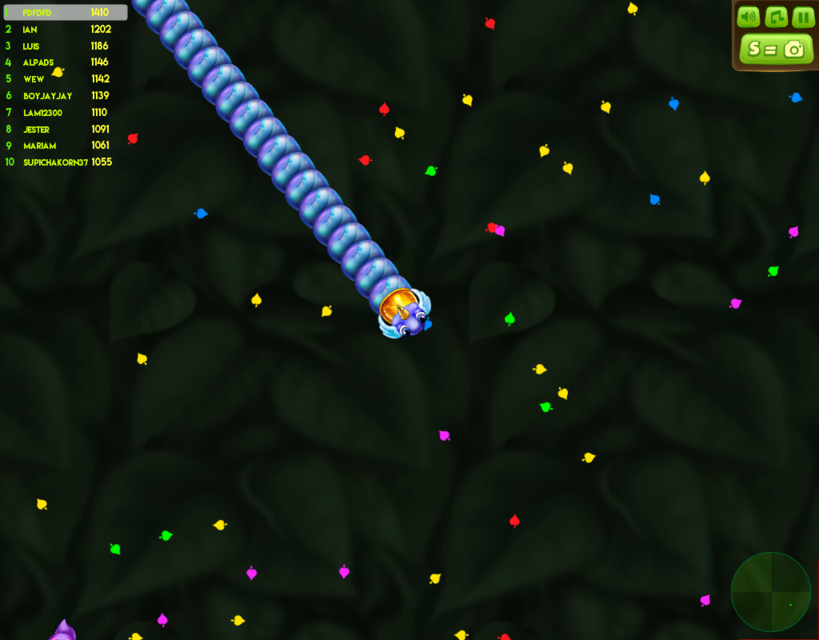Pause the game
The image size is (819, 640).
pos(803,17)
